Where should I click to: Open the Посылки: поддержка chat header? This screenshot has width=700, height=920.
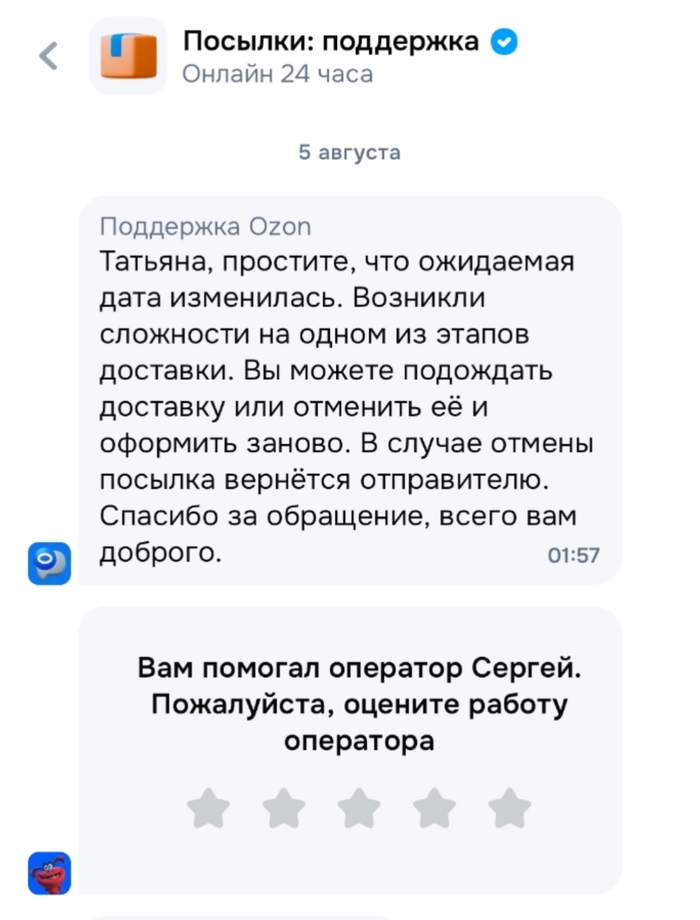pos(332,56)
